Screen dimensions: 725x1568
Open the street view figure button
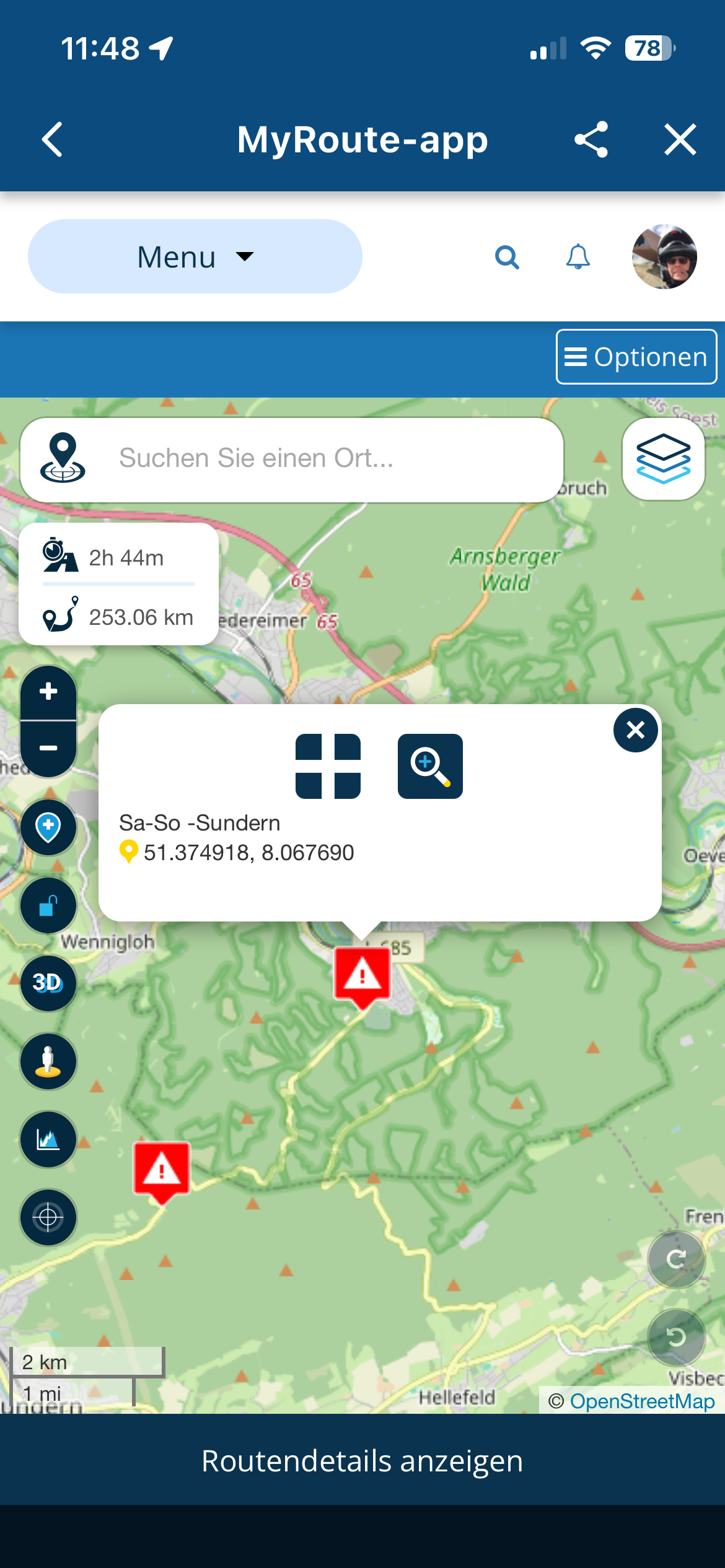point(48,1061)
